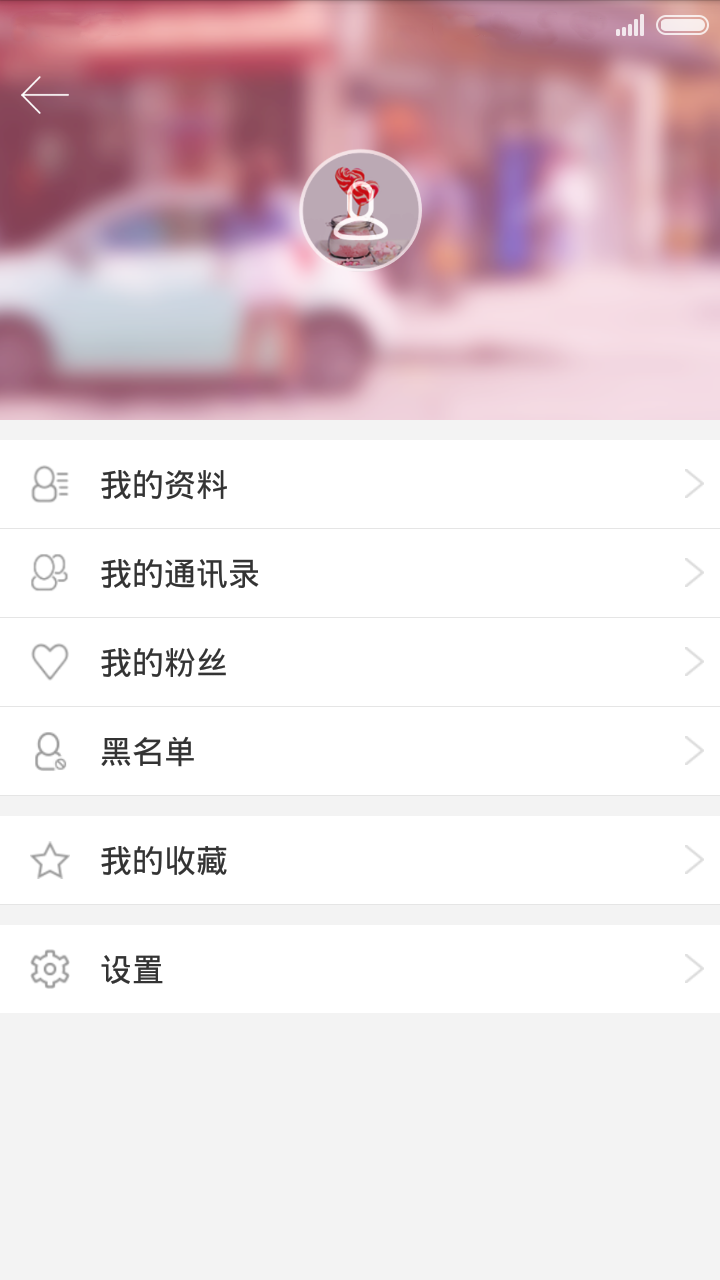This screenshot has width=720, height=1280.
Task: Expand the chevron on the 我的资料 row
Action: 694,484
